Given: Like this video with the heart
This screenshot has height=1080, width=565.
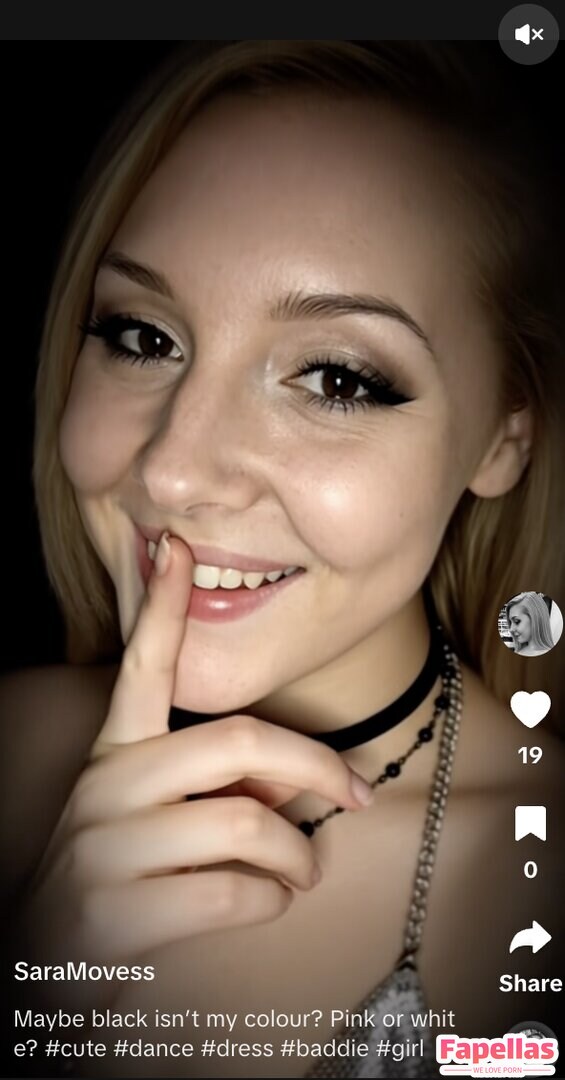Looking at the screenshot, I should (x=530, y=709).
